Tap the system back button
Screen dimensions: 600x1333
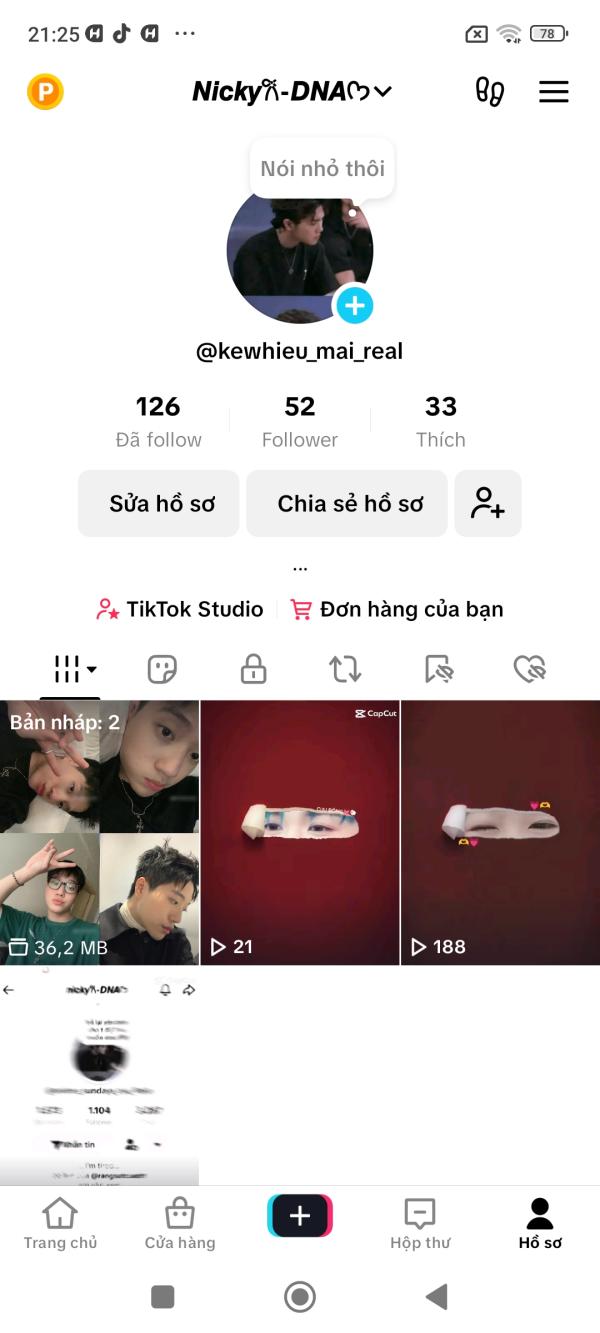click(x=436, y=1297)
